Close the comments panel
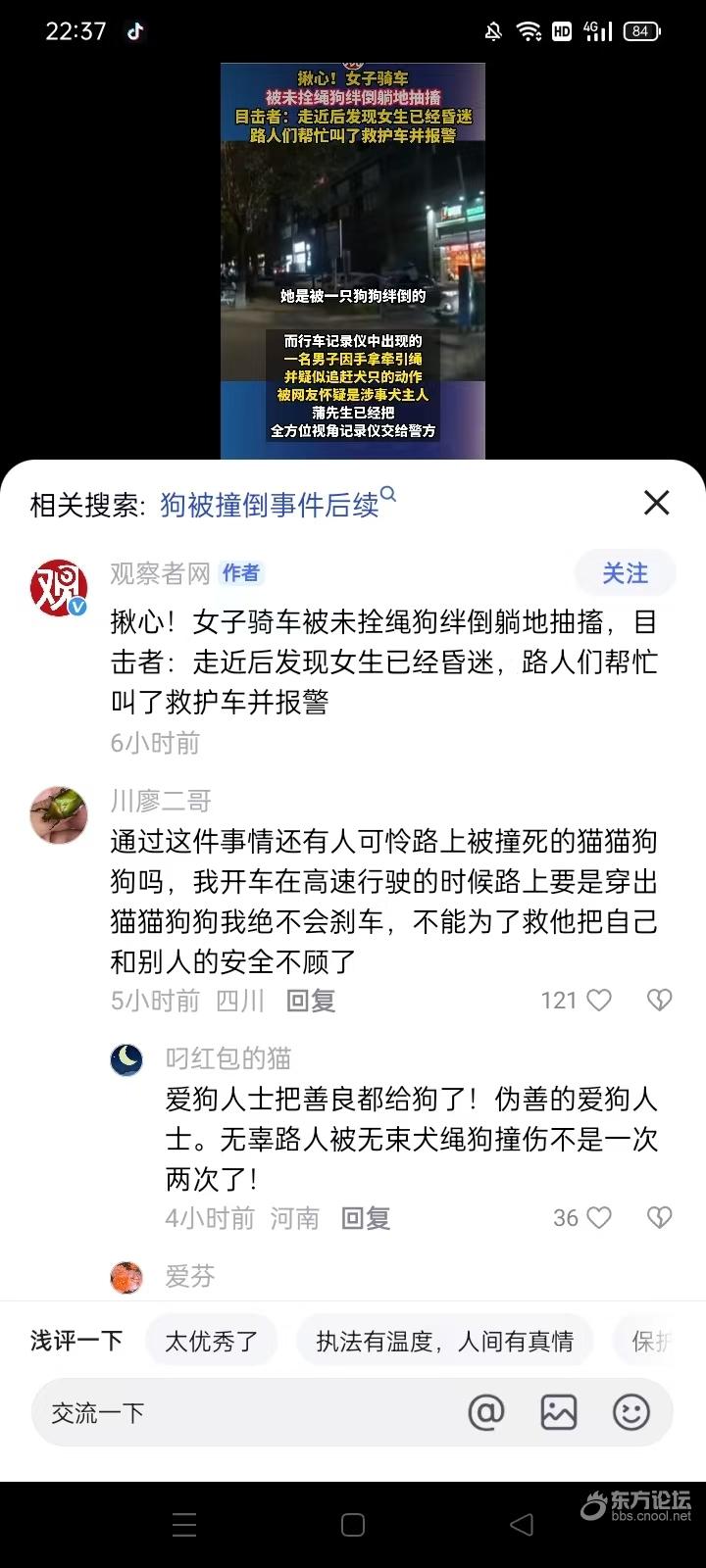706x1568 pixels. [x=656, y=503]
